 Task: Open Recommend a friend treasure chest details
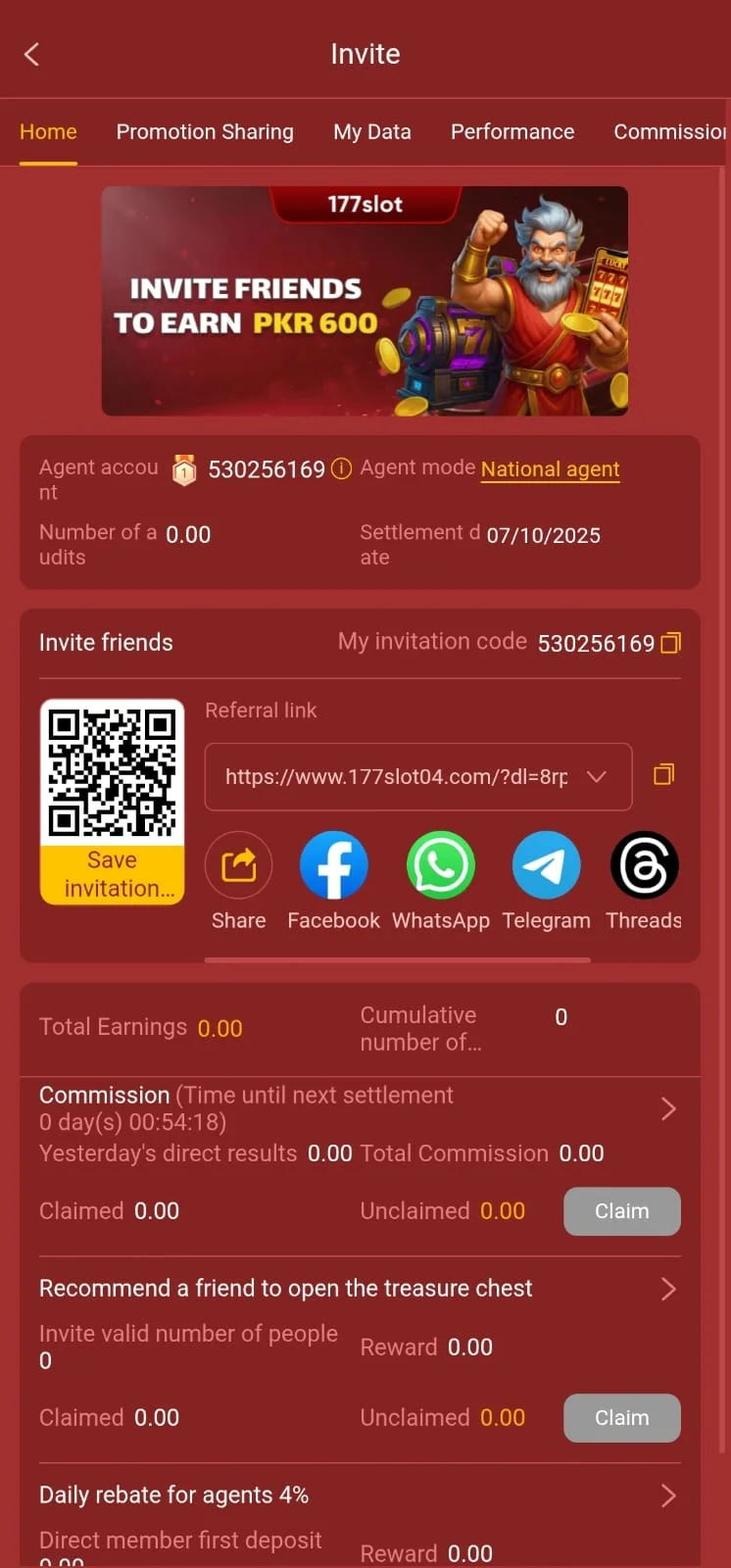tap(668, 1288)
